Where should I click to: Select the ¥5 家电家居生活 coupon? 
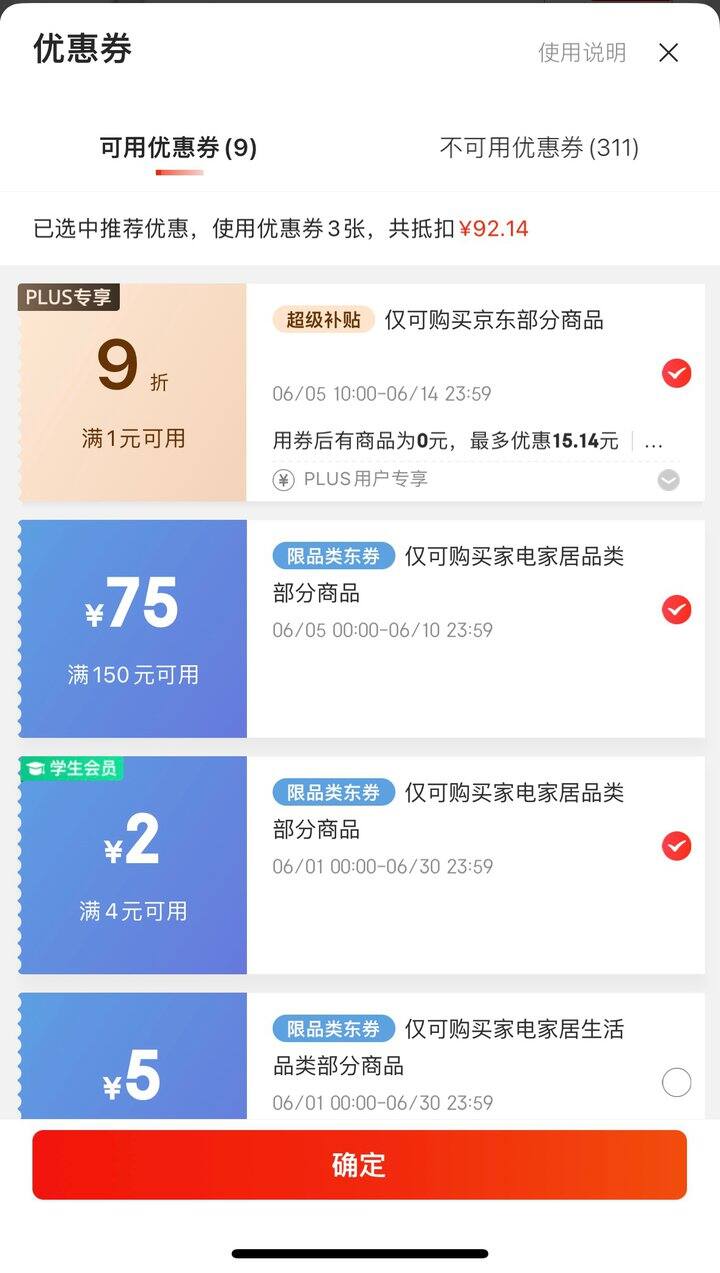click(x=677, y=1082)
